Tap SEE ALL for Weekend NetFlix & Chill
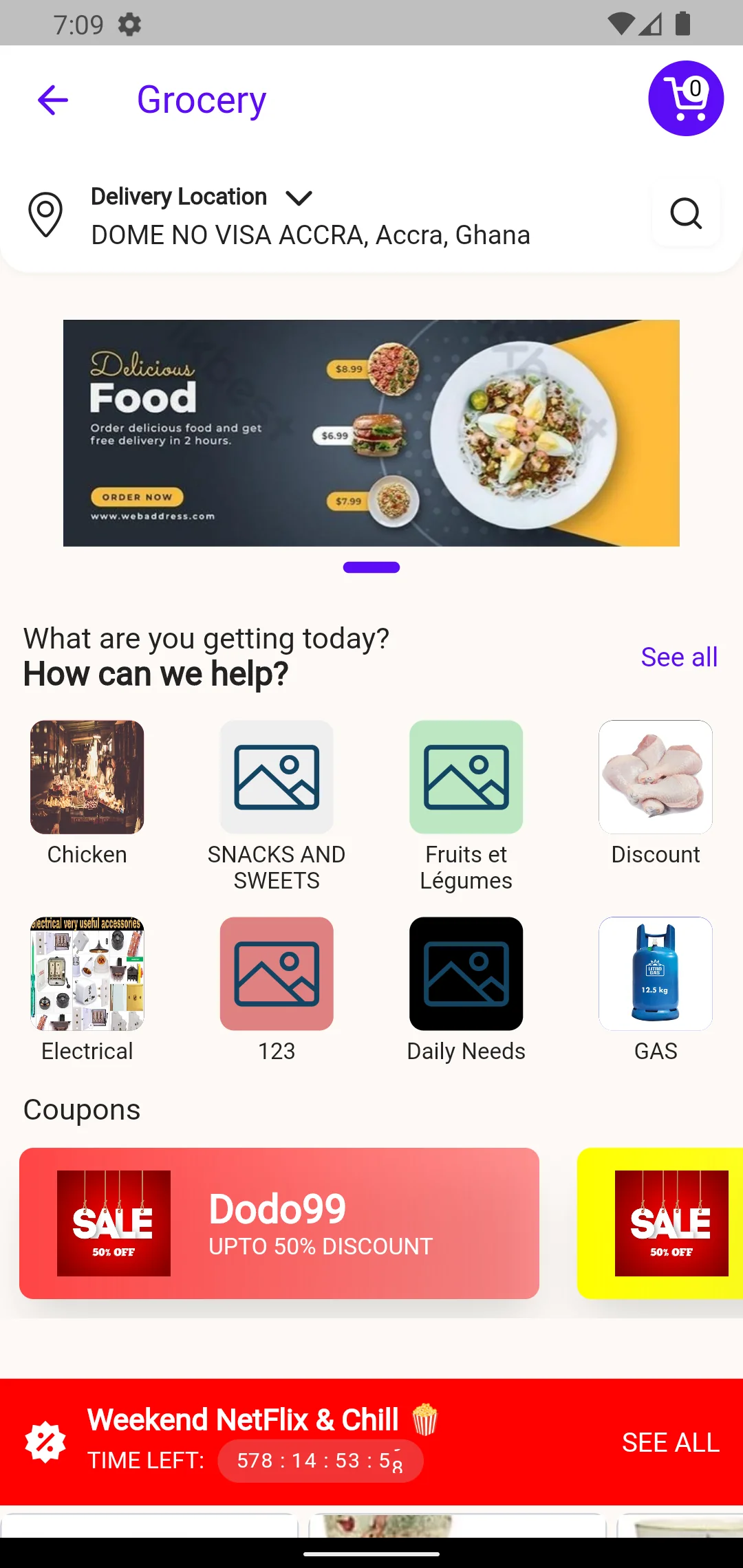Screen dimensions: 743x1568 click(x=671, y=1442)
